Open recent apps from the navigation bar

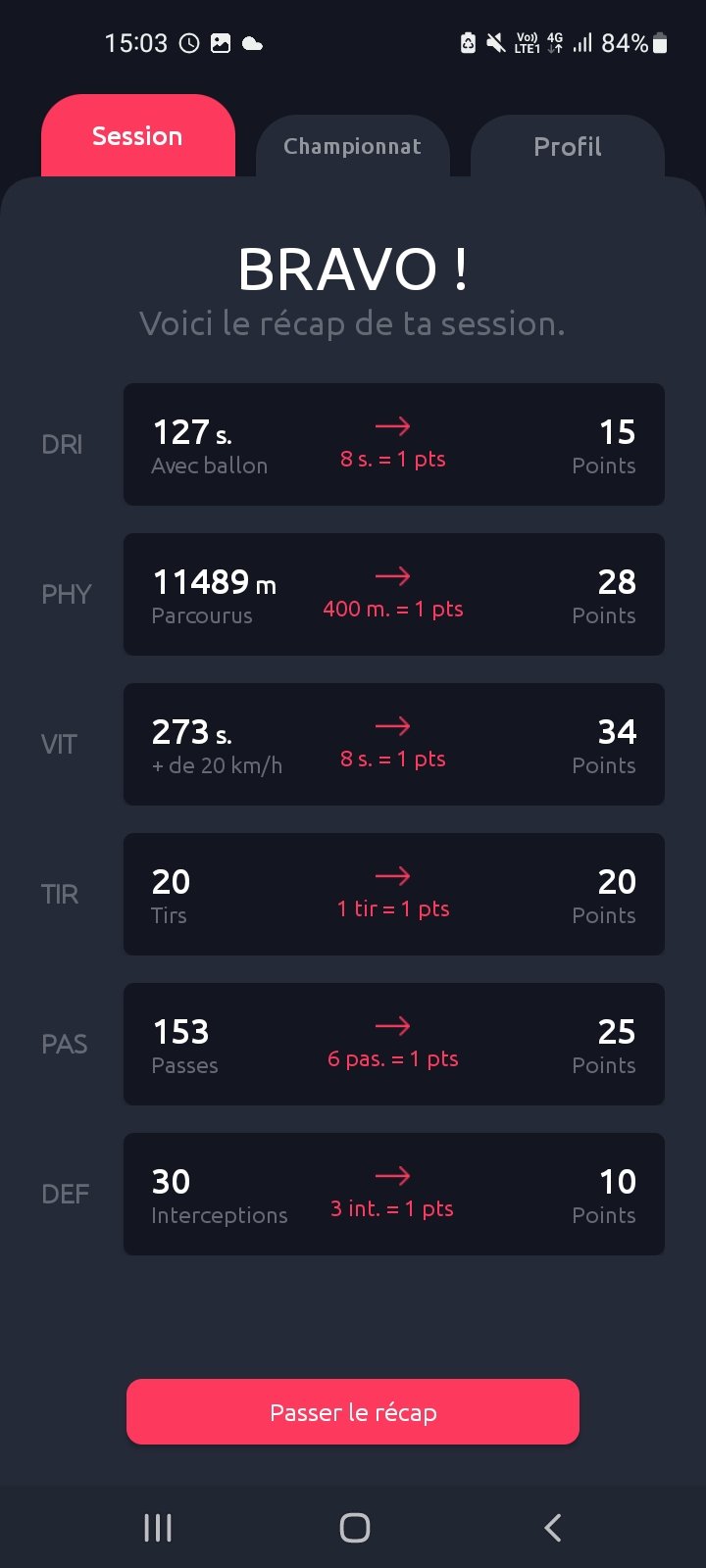click(x=158, y=1527)
